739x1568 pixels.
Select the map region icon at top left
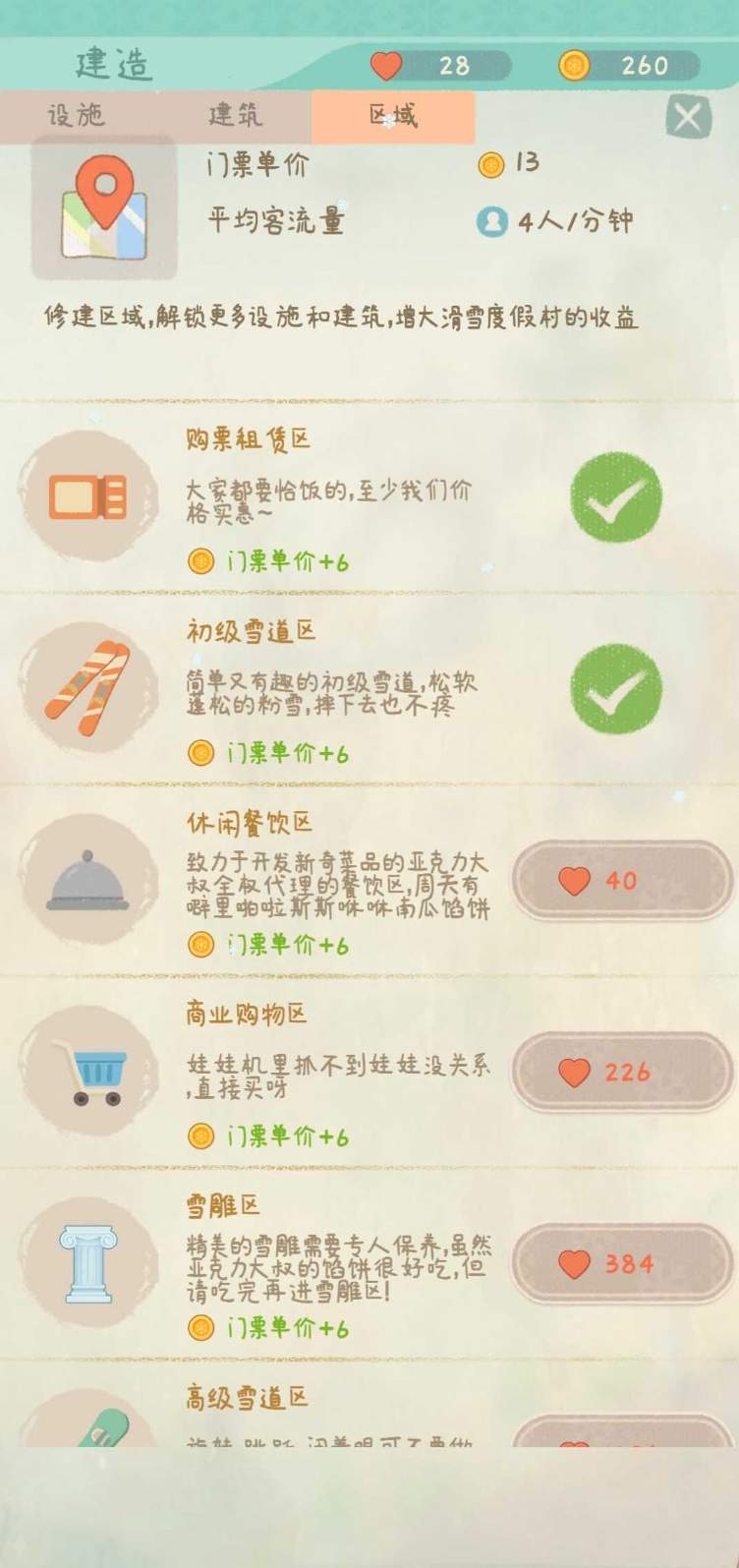click(103, 204)
